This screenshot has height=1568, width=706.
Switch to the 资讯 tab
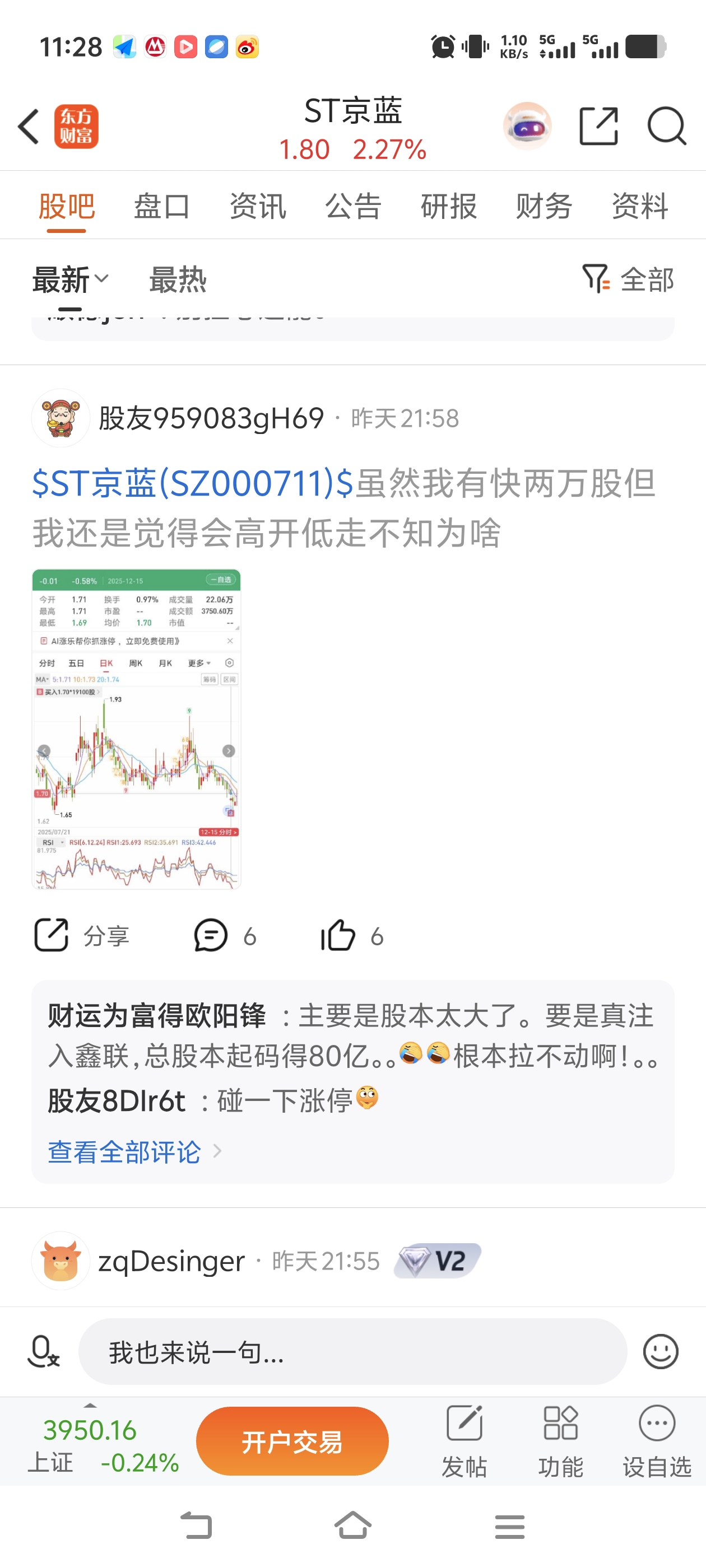click(257, 206)
